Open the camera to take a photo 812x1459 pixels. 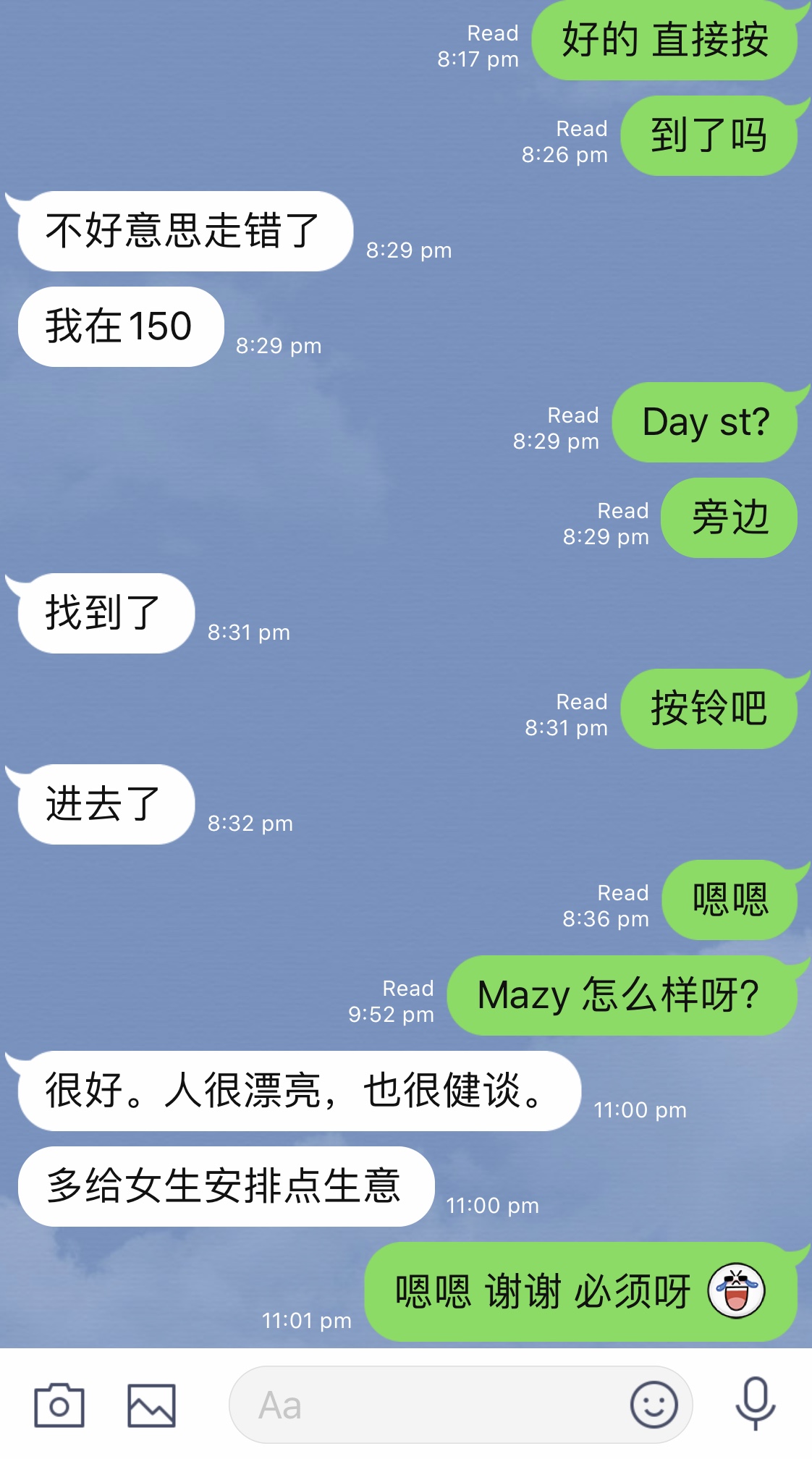(x=59, y=1405)
